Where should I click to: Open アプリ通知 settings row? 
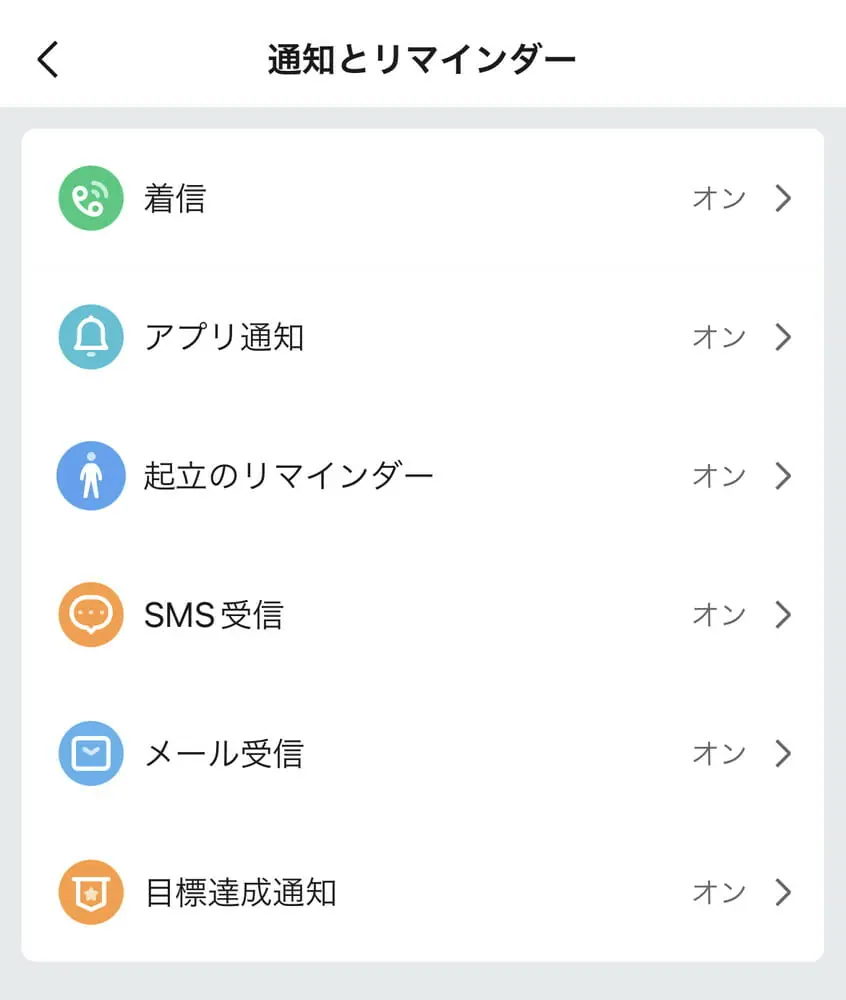tap(422, 337)
